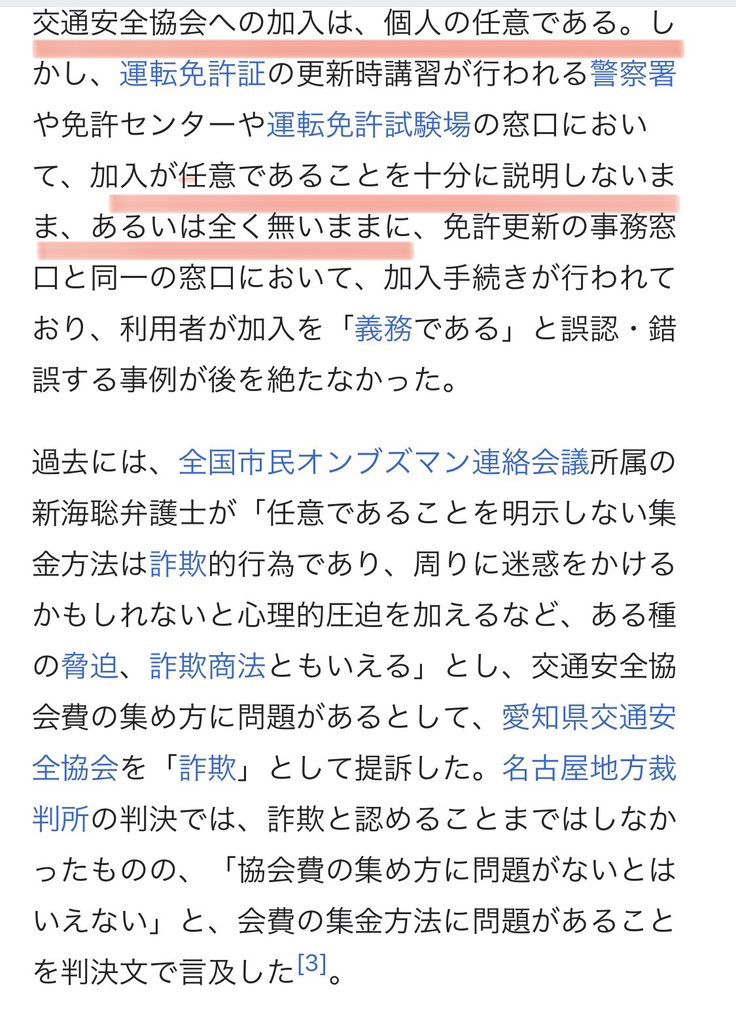Tap the quoted 「詐欺」 link before として提訴

208,768
